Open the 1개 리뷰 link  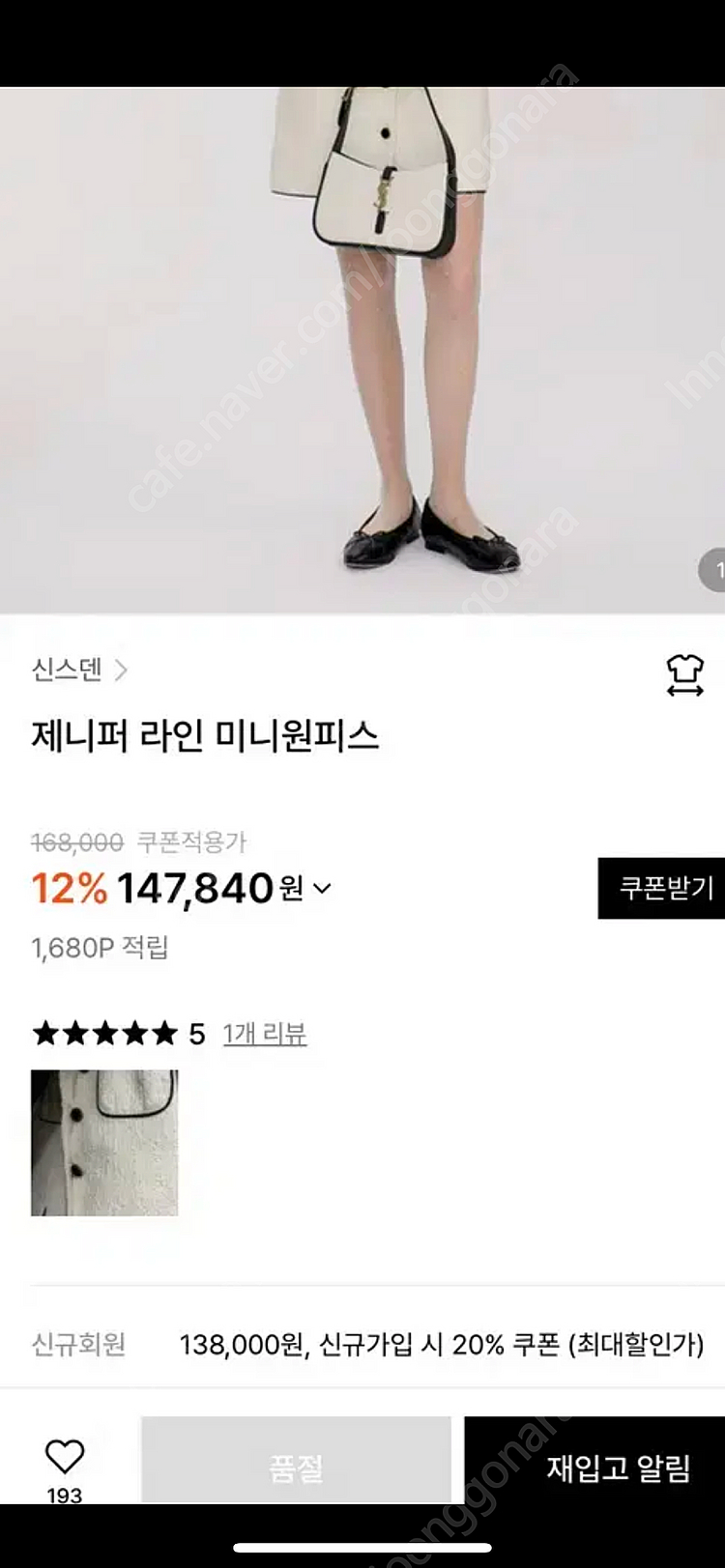[264, 1034]
